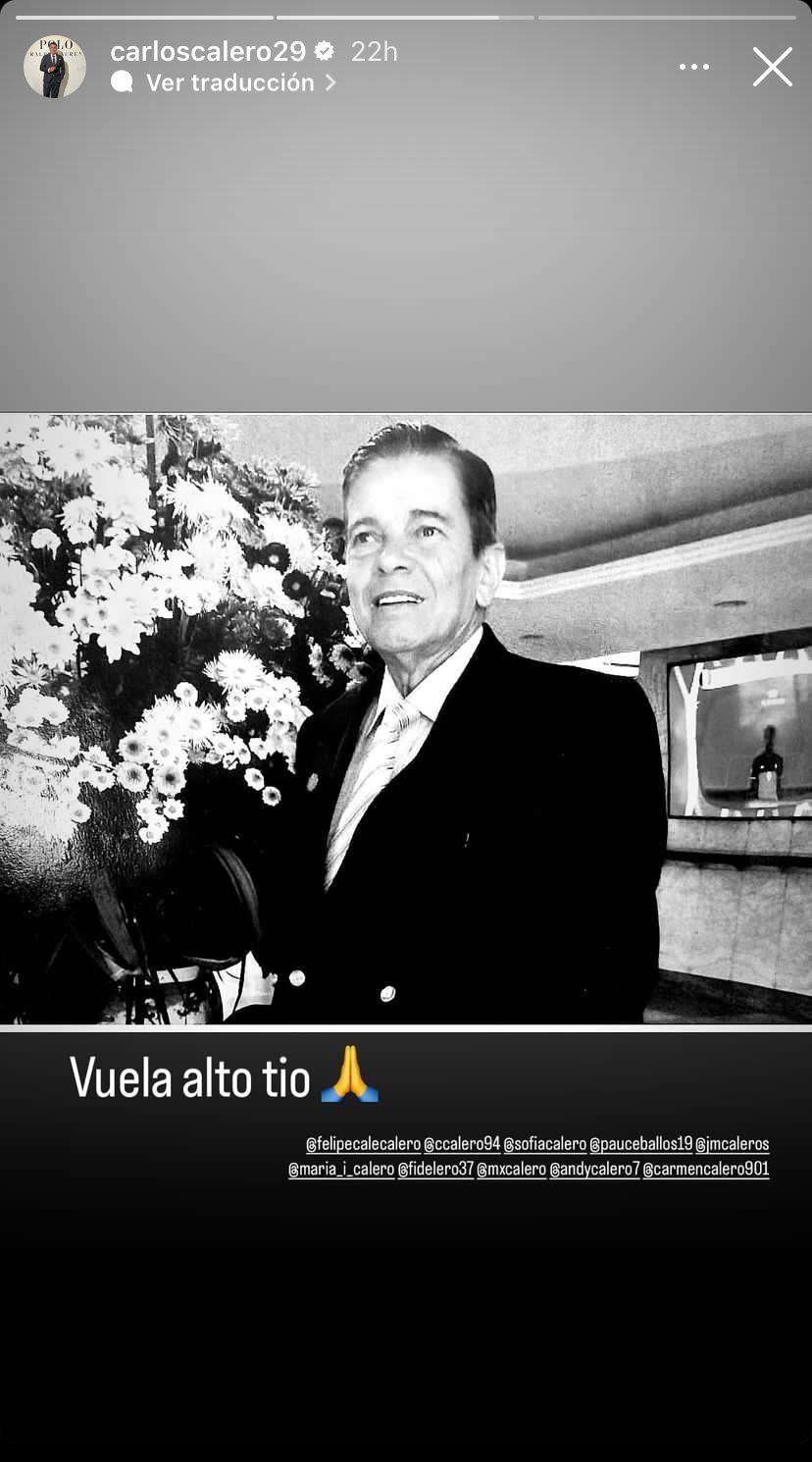Click the translation icon before Ver traducción
This screenshot has width=812, height=1462.
pyautogui.click(x=122, y=82)
